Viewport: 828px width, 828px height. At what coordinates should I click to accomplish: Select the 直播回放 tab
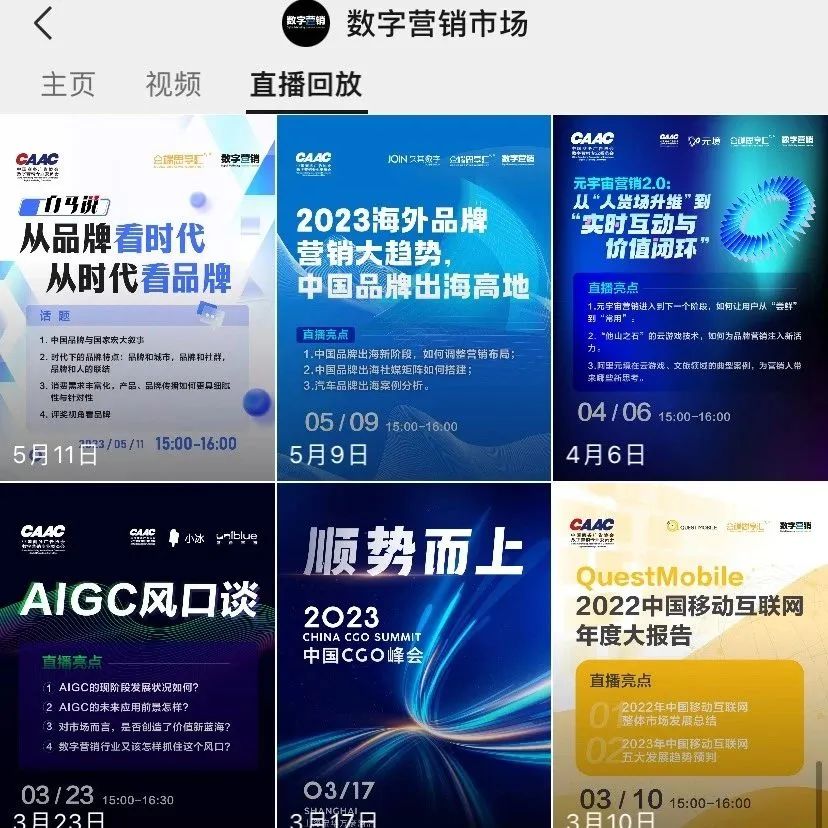pyautogui.click(x=306, y=84)
